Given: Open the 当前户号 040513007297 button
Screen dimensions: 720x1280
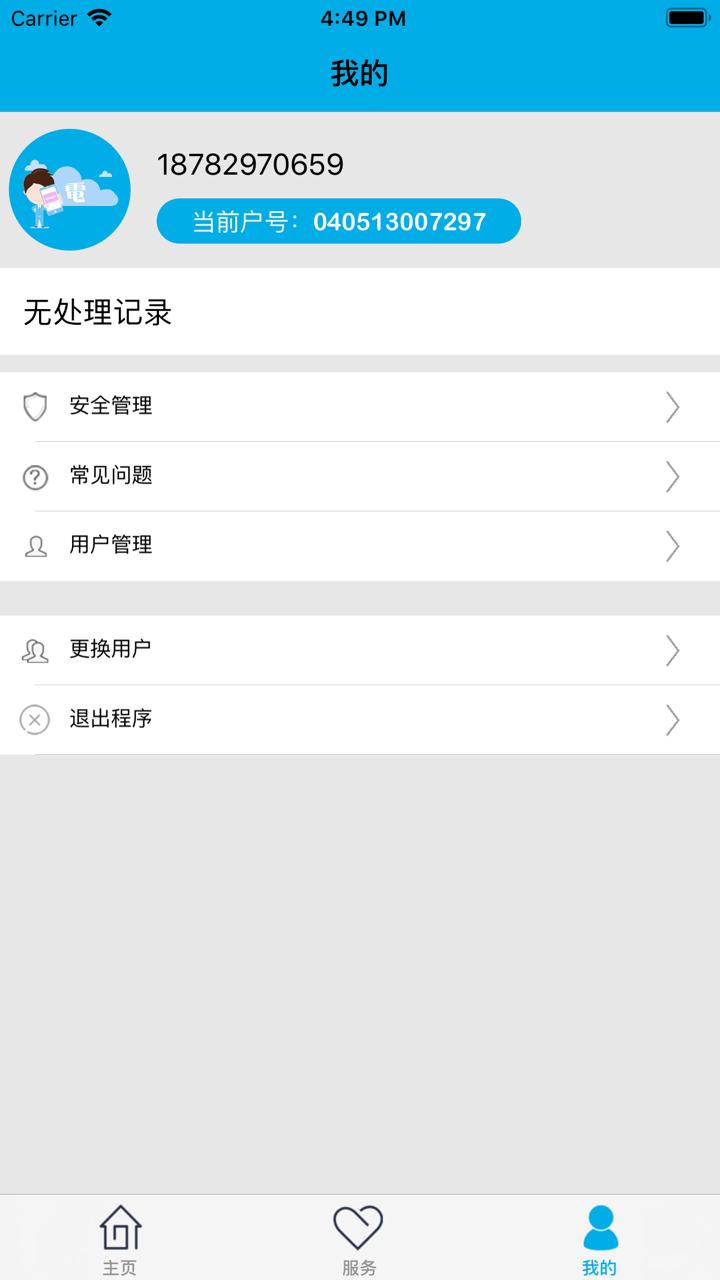Looking at the screenshot, I should point(338,221).
